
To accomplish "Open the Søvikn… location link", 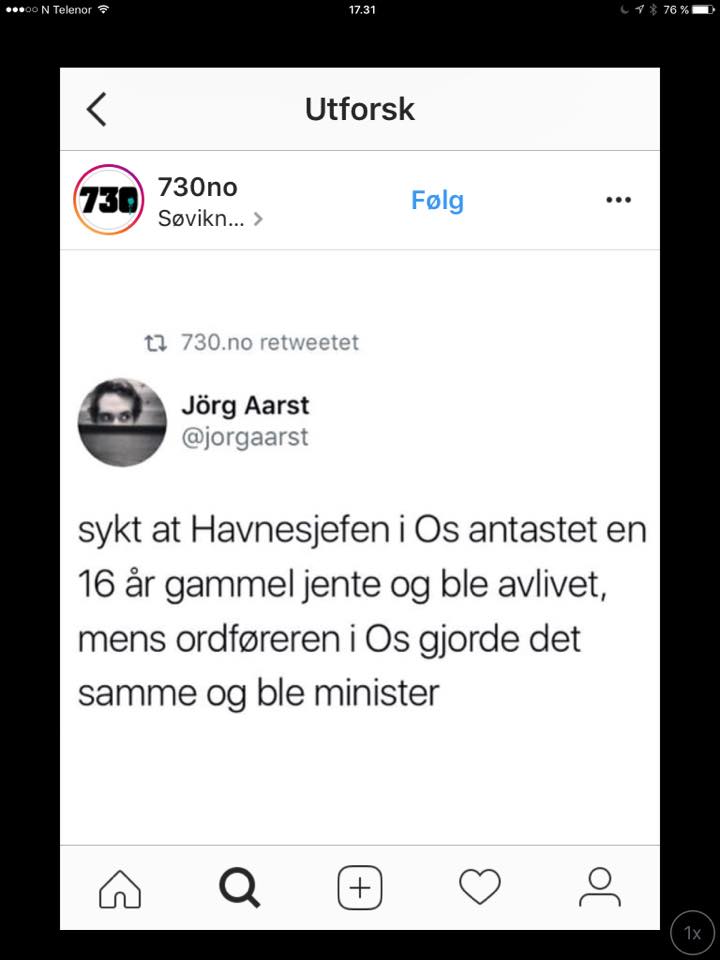I will point(210,218).
